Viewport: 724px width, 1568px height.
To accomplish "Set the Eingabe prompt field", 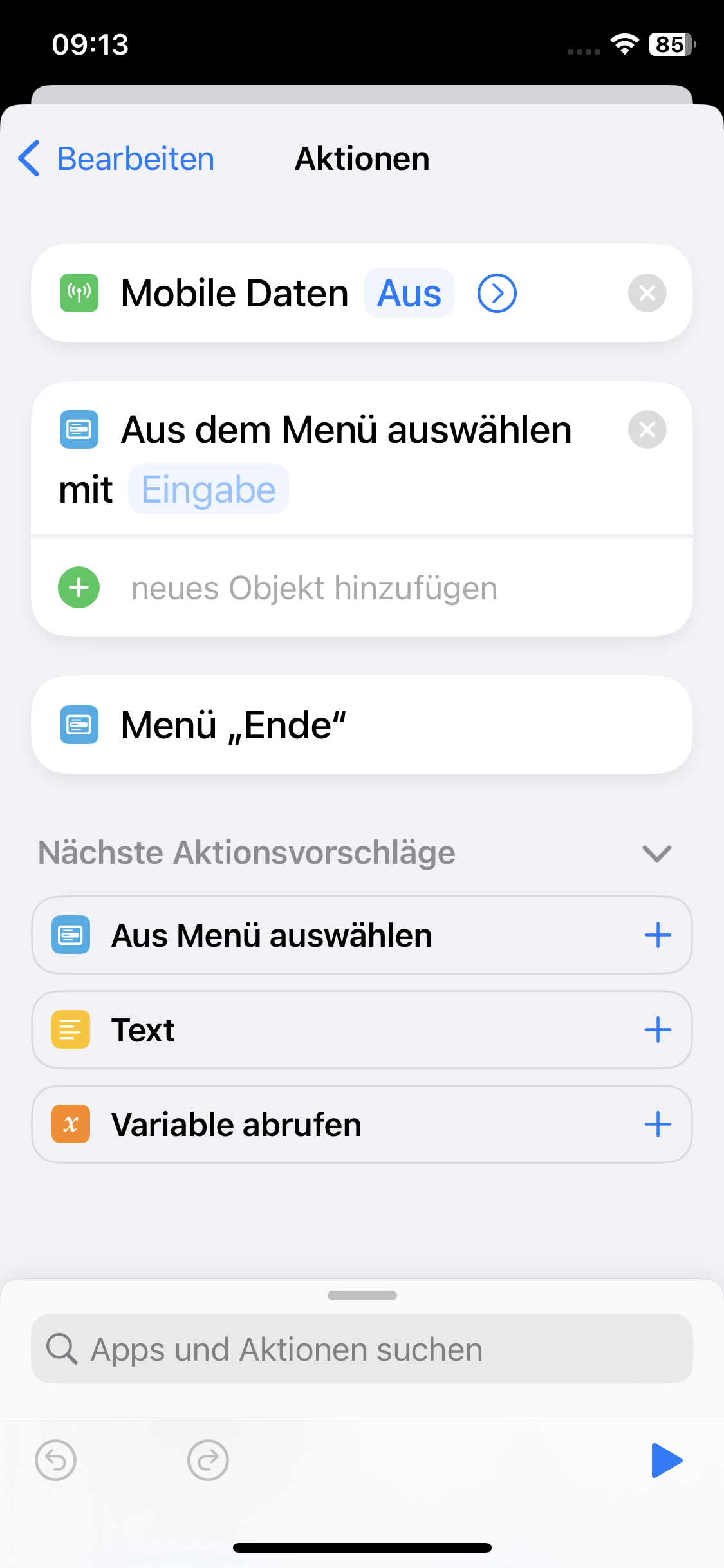I will pyautogui.click(x=209, y=490).
